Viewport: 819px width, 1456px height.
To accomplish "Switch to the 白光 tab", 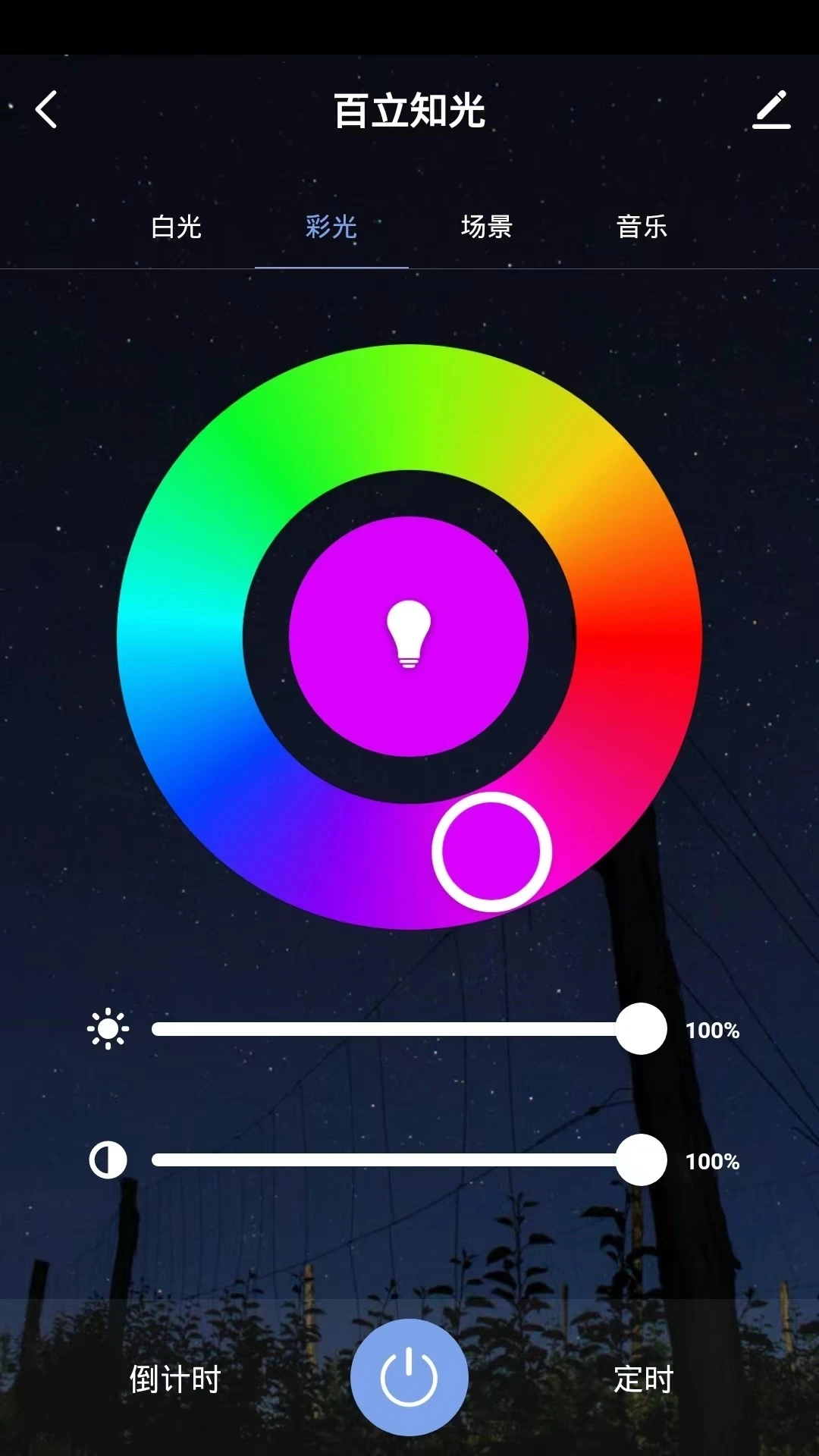I will coord(176,227).
